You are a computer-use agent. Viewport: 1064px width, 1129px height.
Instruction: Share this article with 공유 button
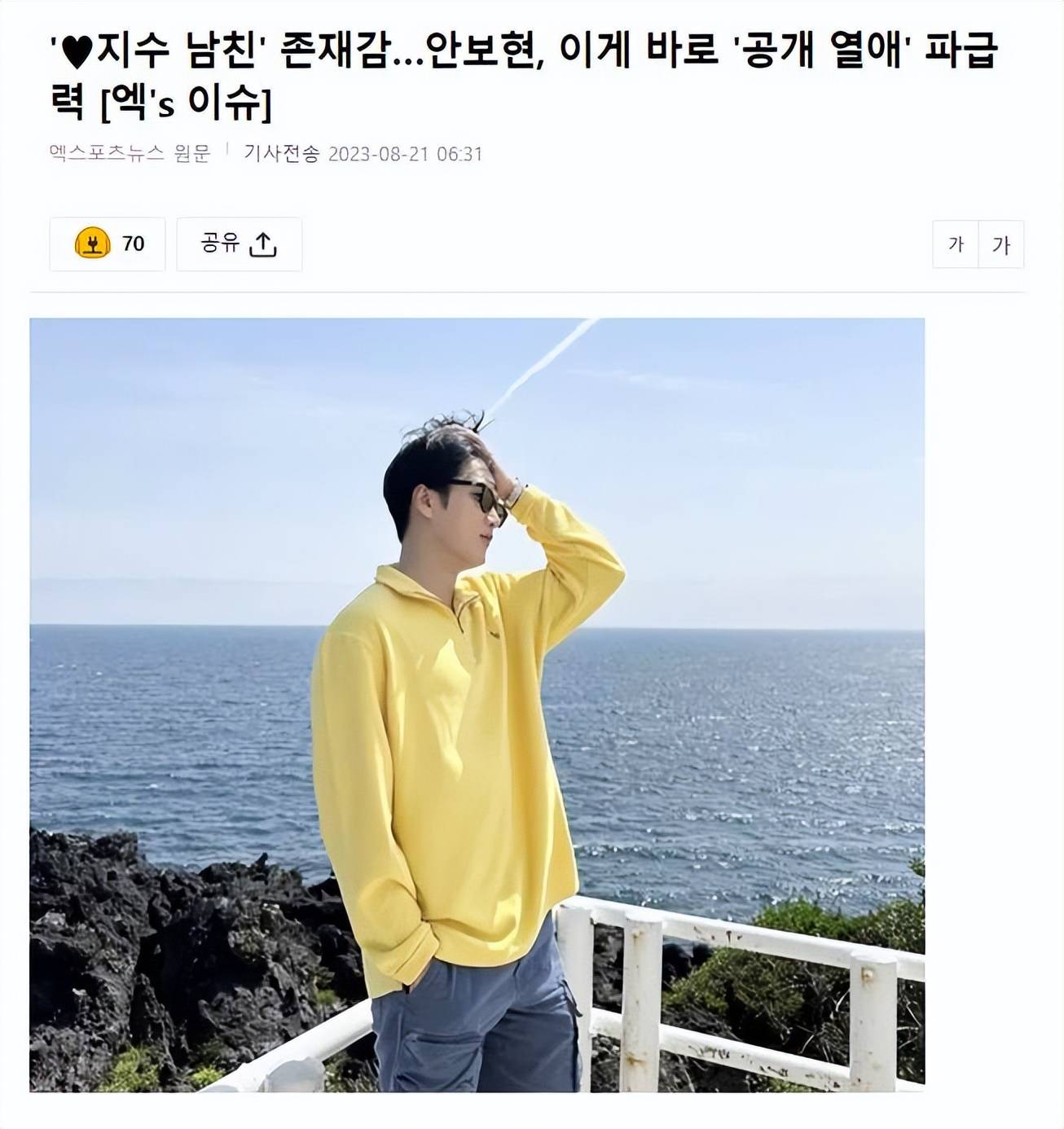click(x=239, y=244)
